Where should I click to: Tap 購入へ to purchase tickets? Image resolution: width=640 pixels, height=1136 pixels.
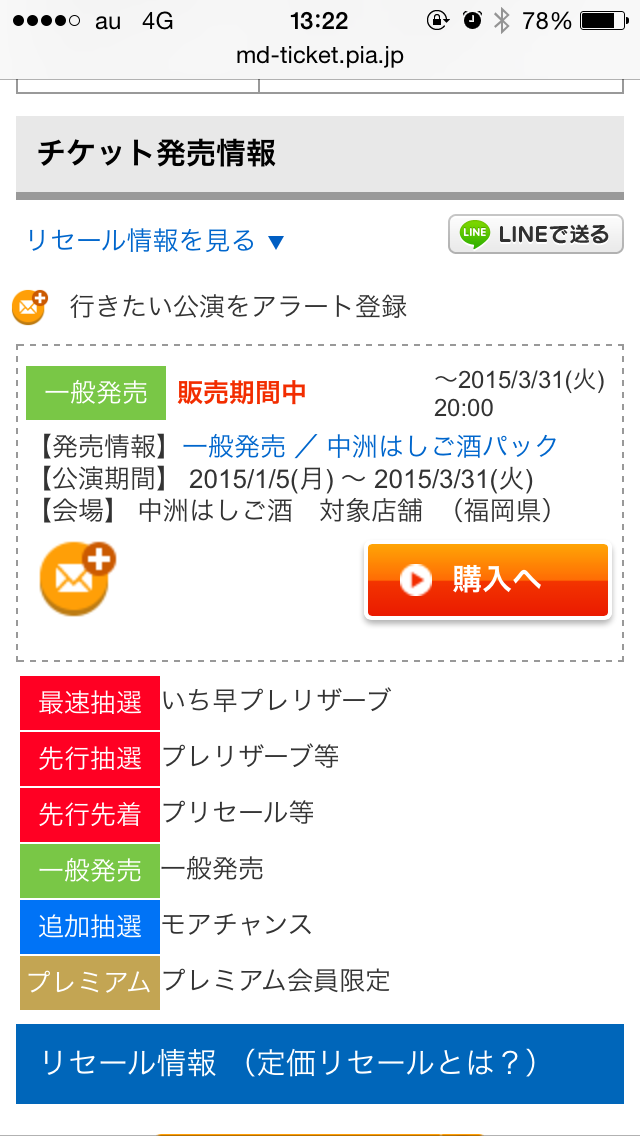[487, 580]
